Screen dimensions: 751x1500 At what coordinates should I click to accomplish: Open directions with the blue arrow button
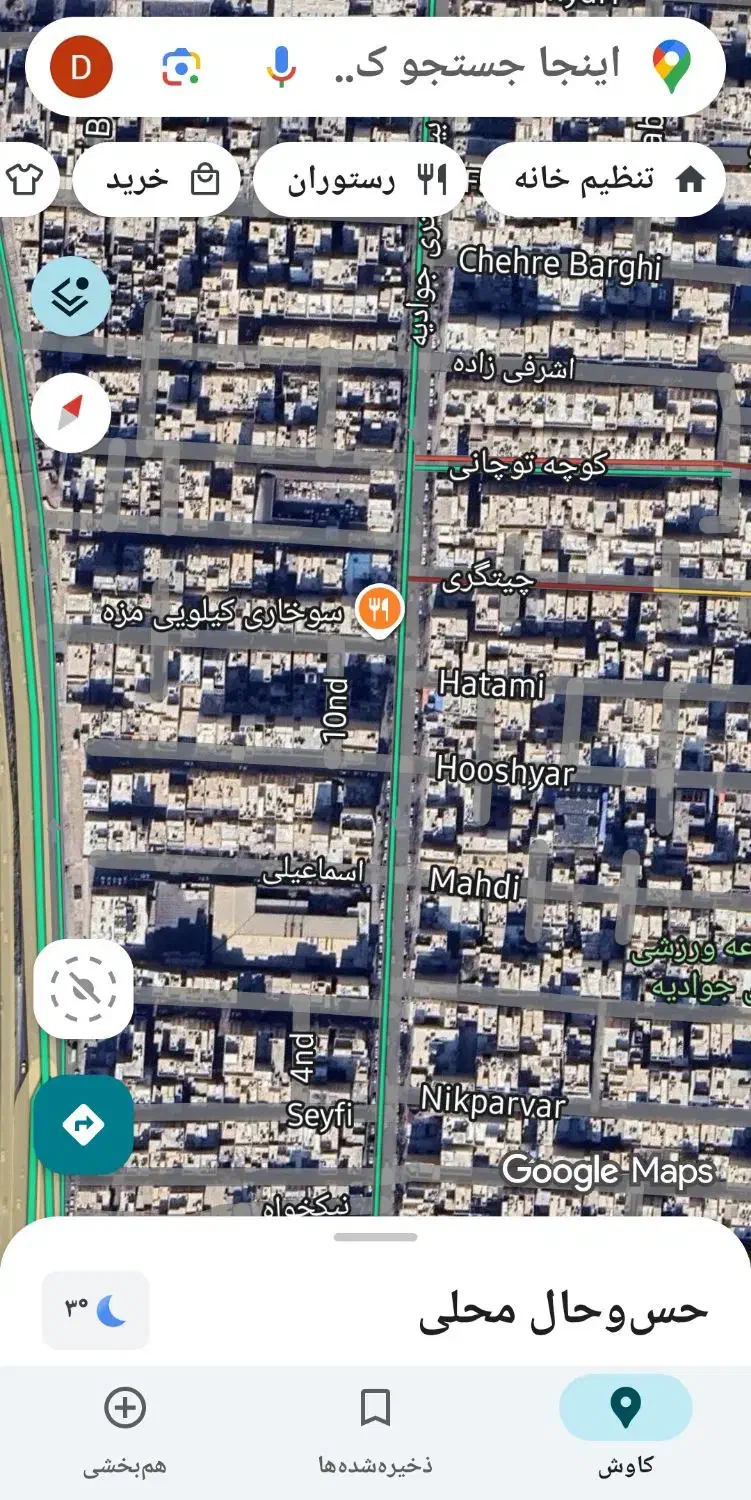coord(83,1125)
